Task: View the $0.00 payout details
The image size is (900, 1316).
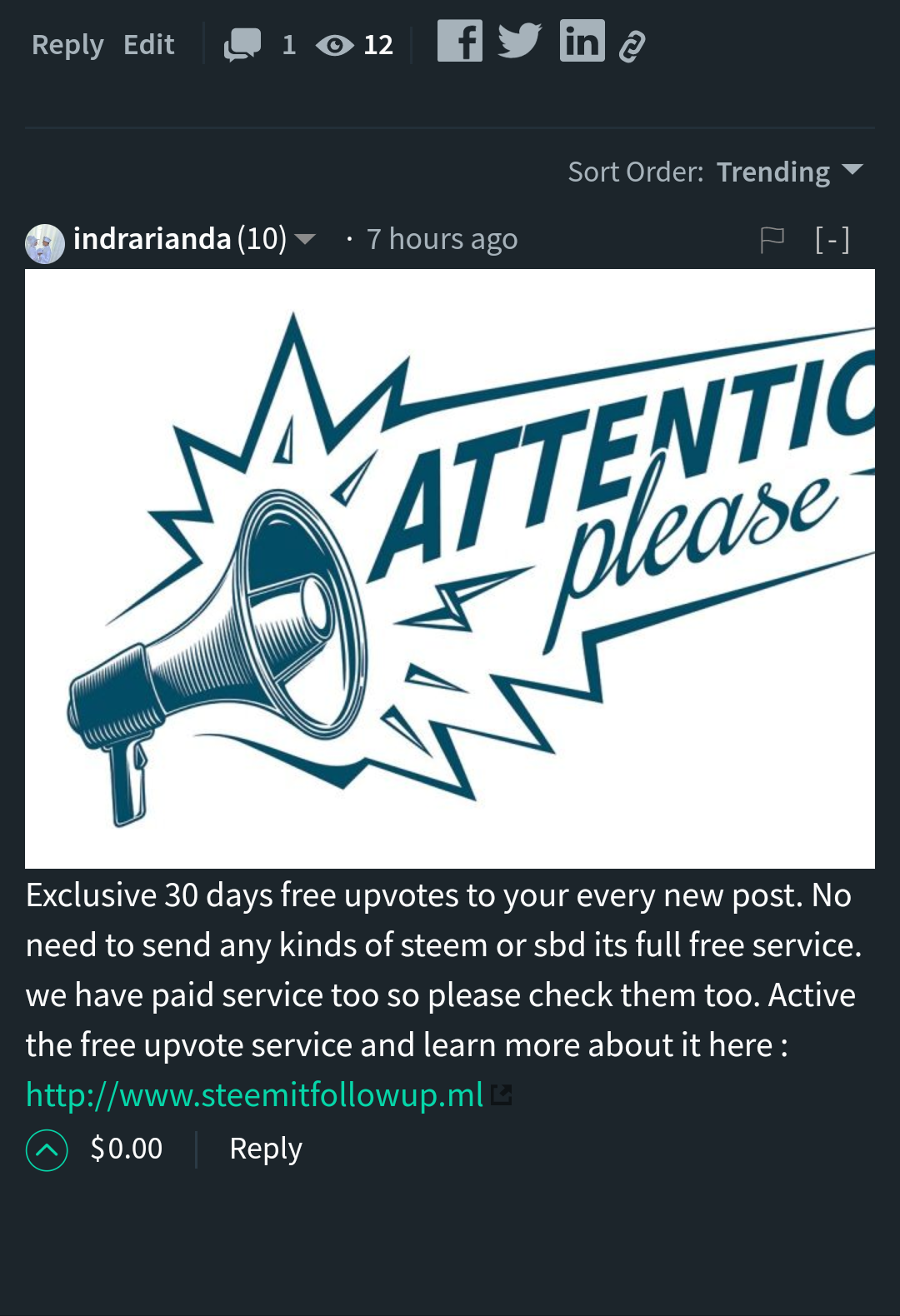Action: [127, 1149]
